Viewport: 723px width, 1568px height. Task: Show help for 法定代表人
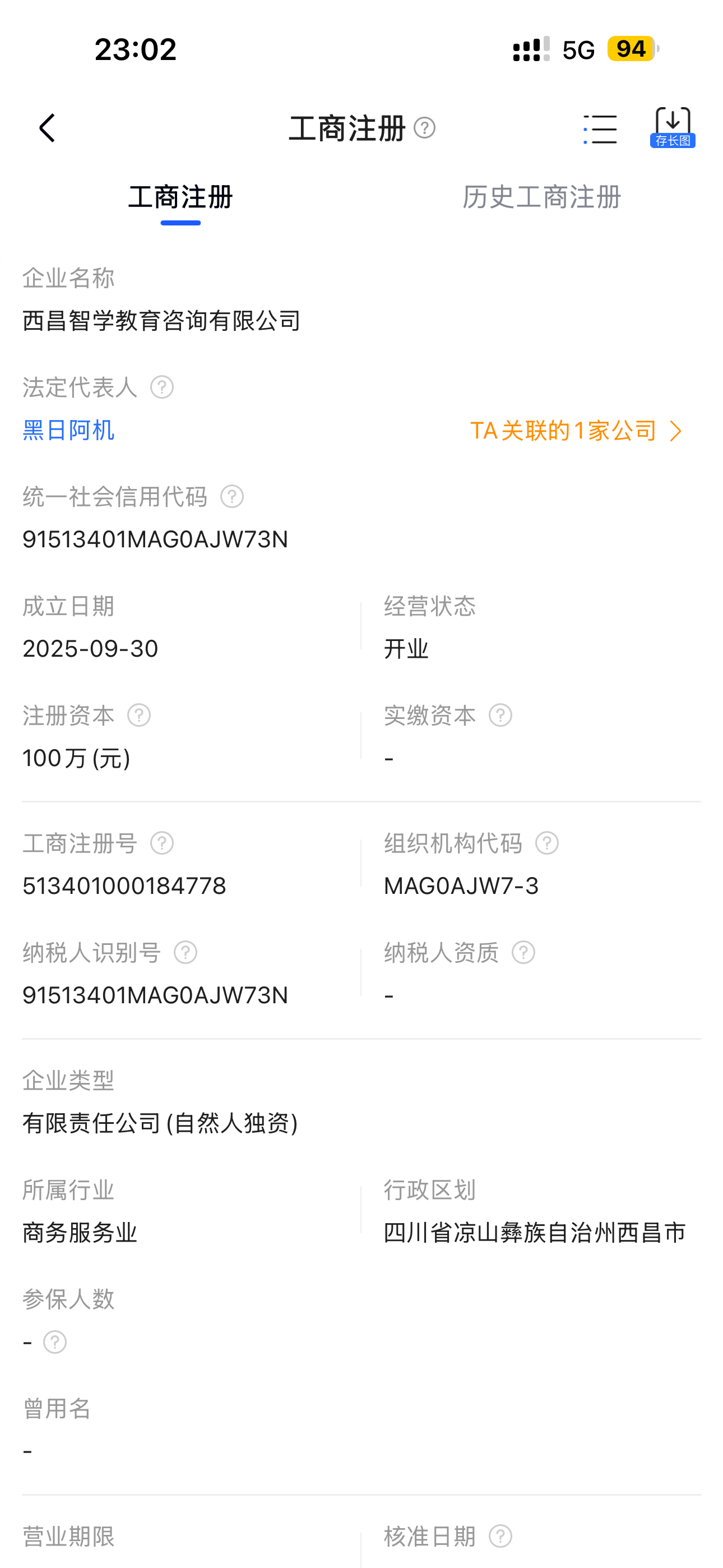(162, 387)
